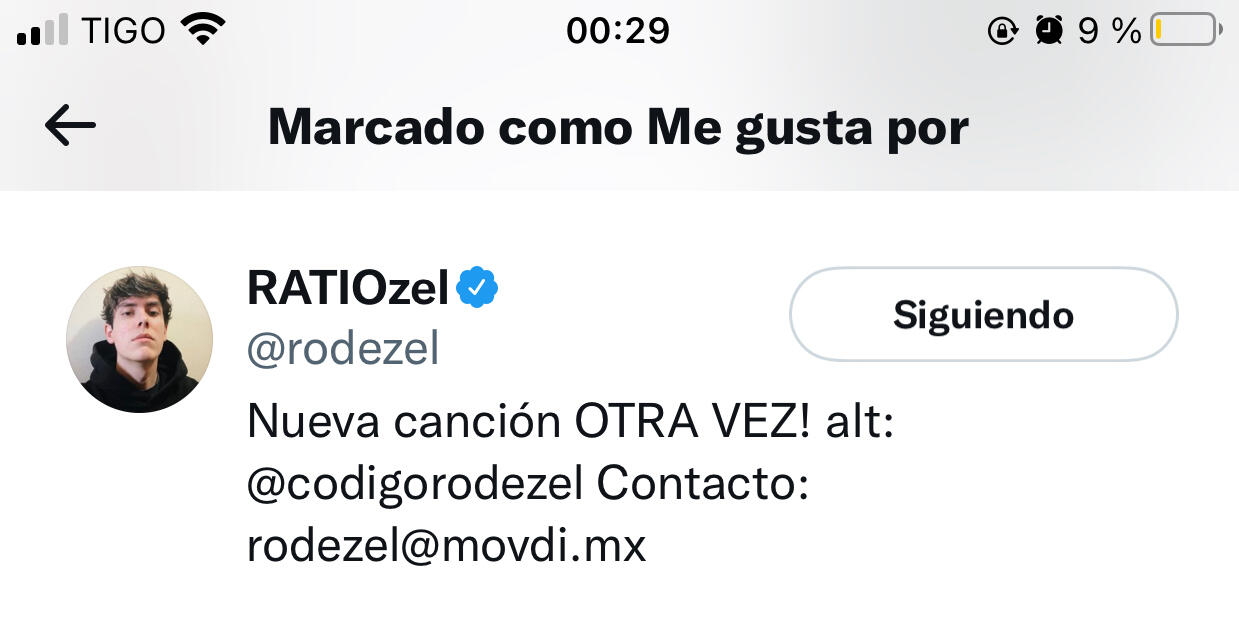Go back with the arrow icon
This screenshot has width=1239, height=635.
click(x=70, y=126)
